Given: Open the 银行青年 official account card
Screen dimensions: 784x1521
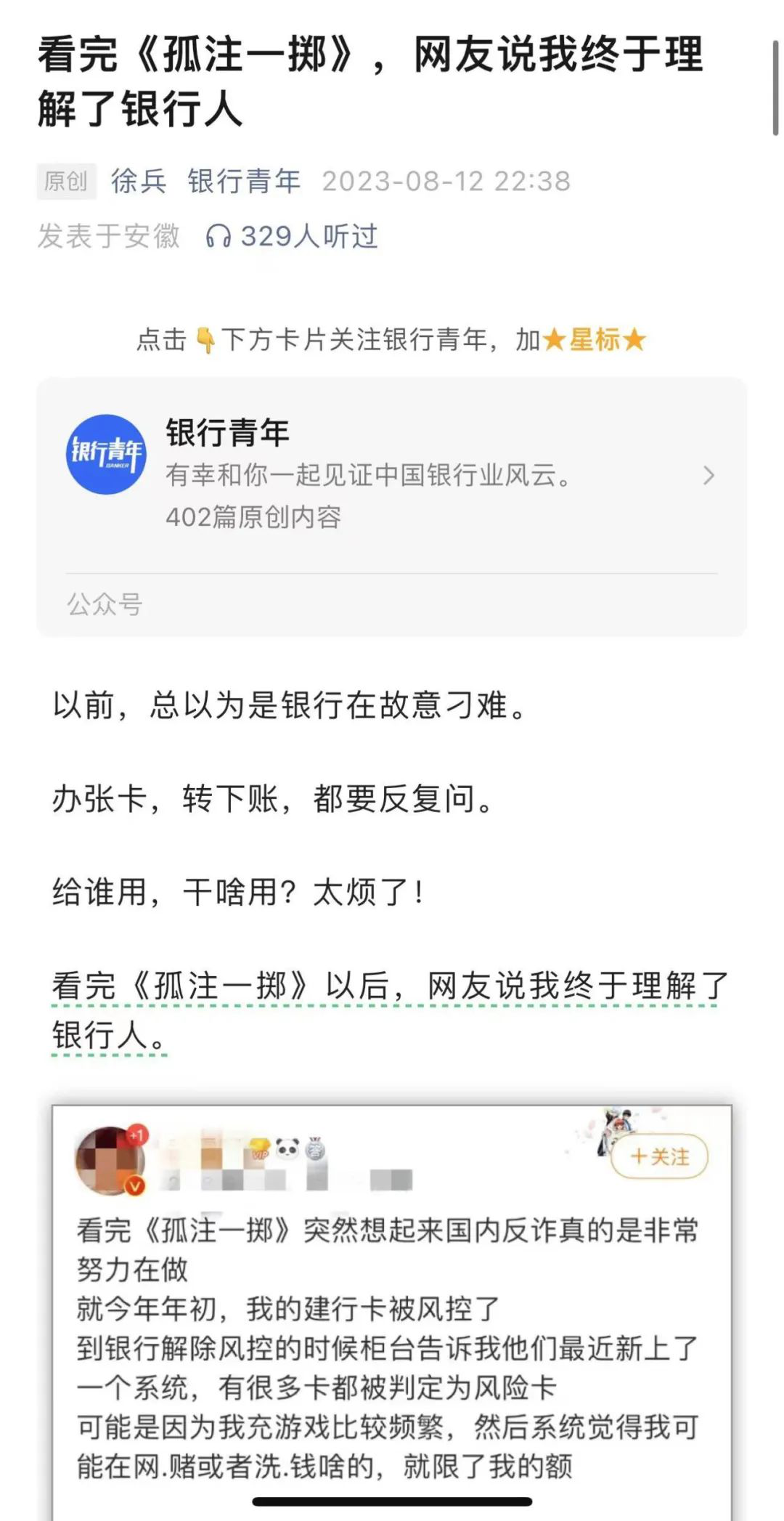Looking at the screenshot, I should (x=391, y=476).
